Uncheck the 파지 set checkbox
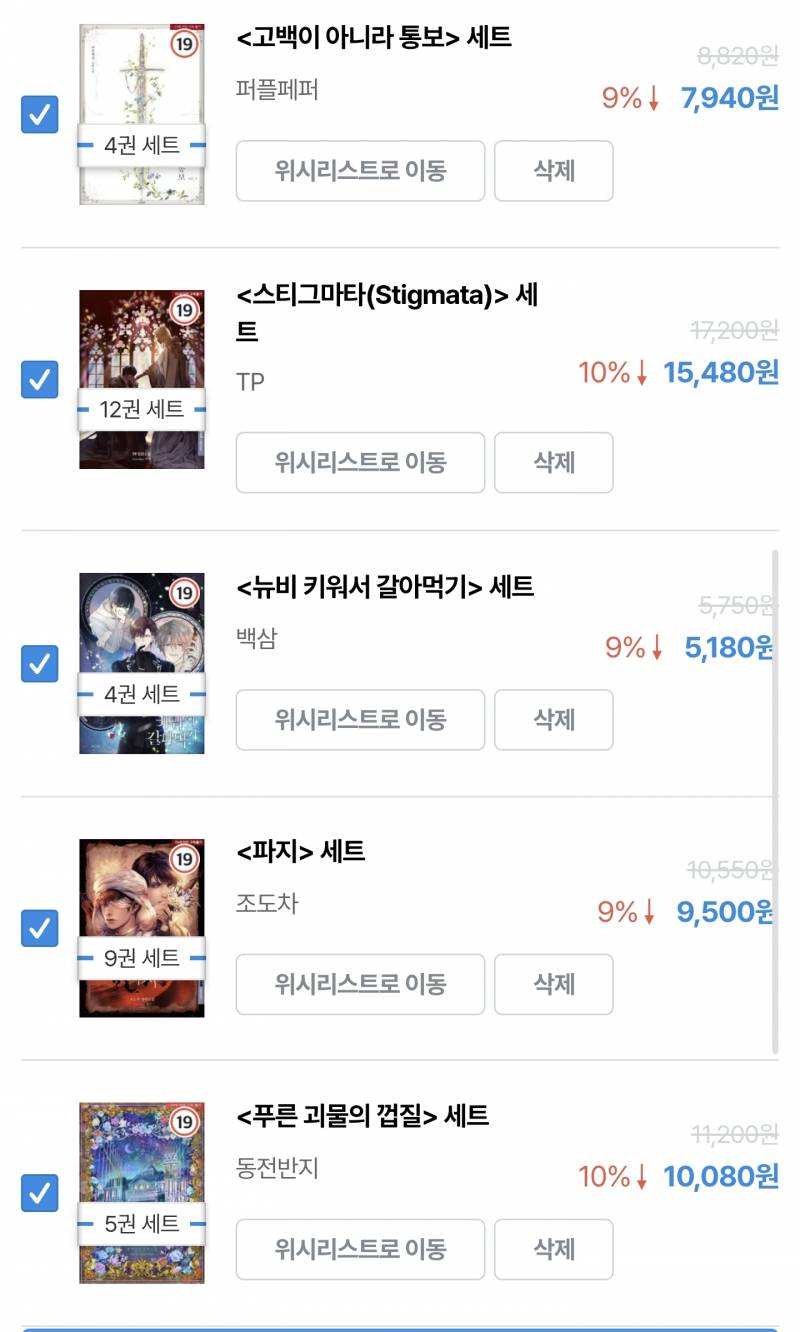This screenshot has height=1332, width=800. [x=38, y=929]
